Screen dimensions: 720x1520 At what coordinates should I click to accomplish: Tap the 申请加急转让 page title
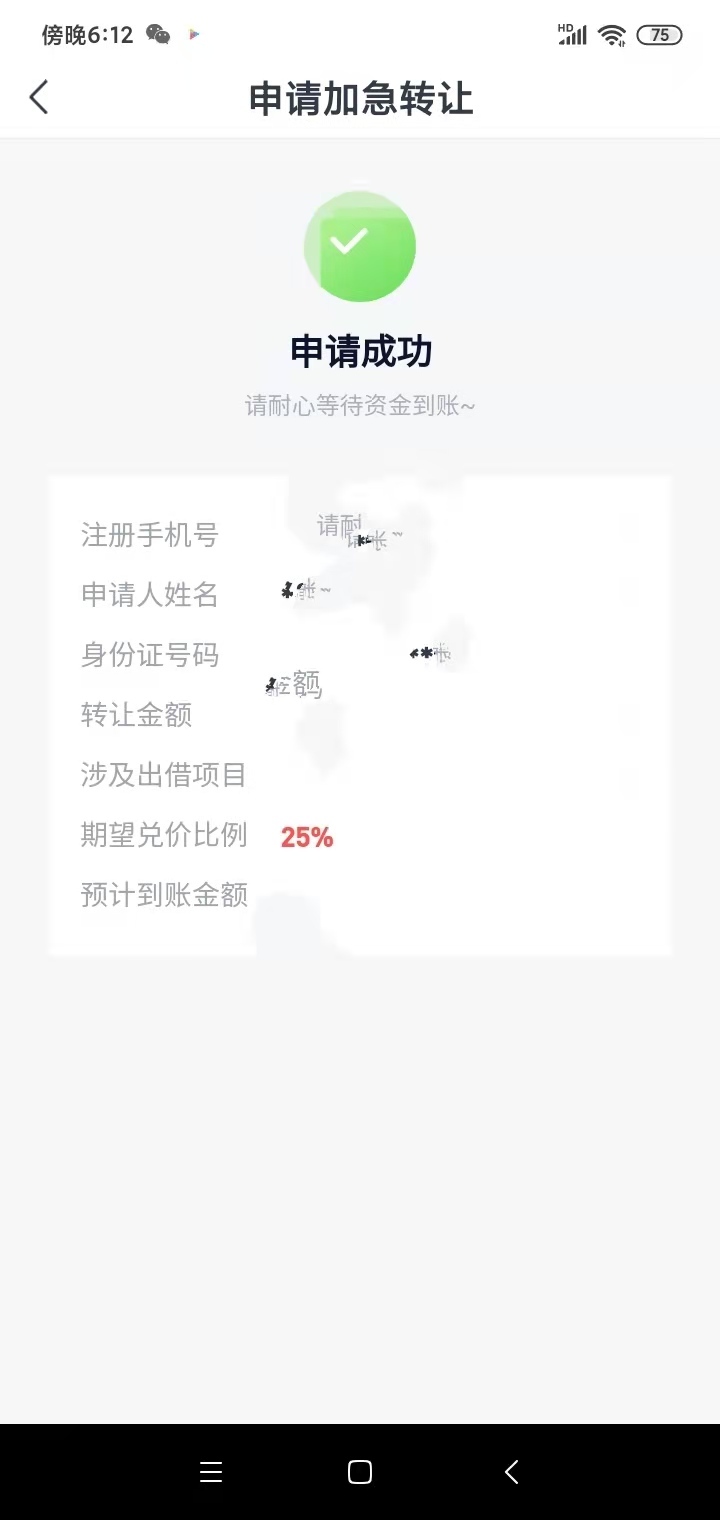pos(360,99)
